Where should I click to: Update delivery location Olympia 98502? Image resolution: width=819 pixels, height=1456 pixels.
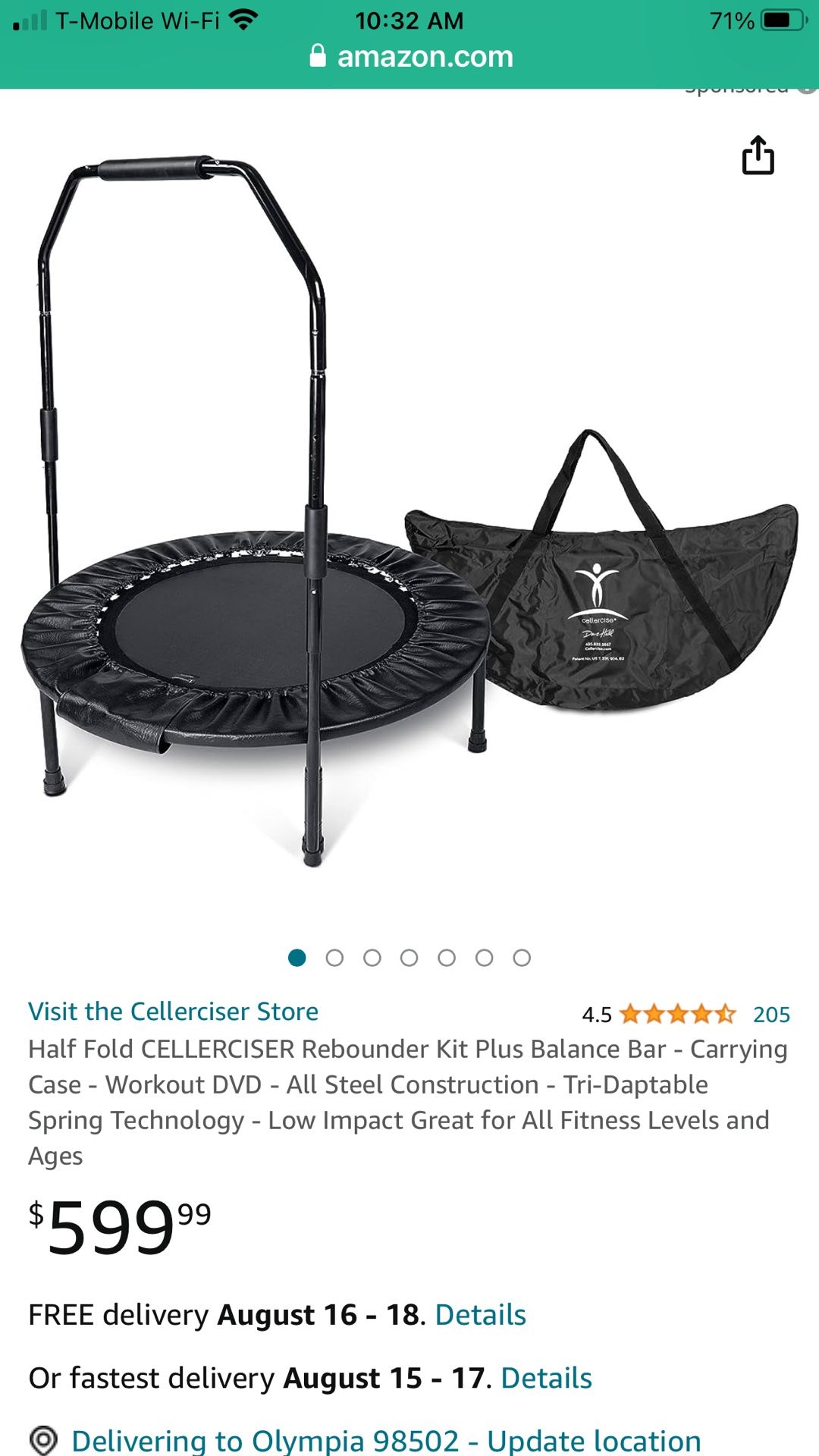pos(386,1440)
